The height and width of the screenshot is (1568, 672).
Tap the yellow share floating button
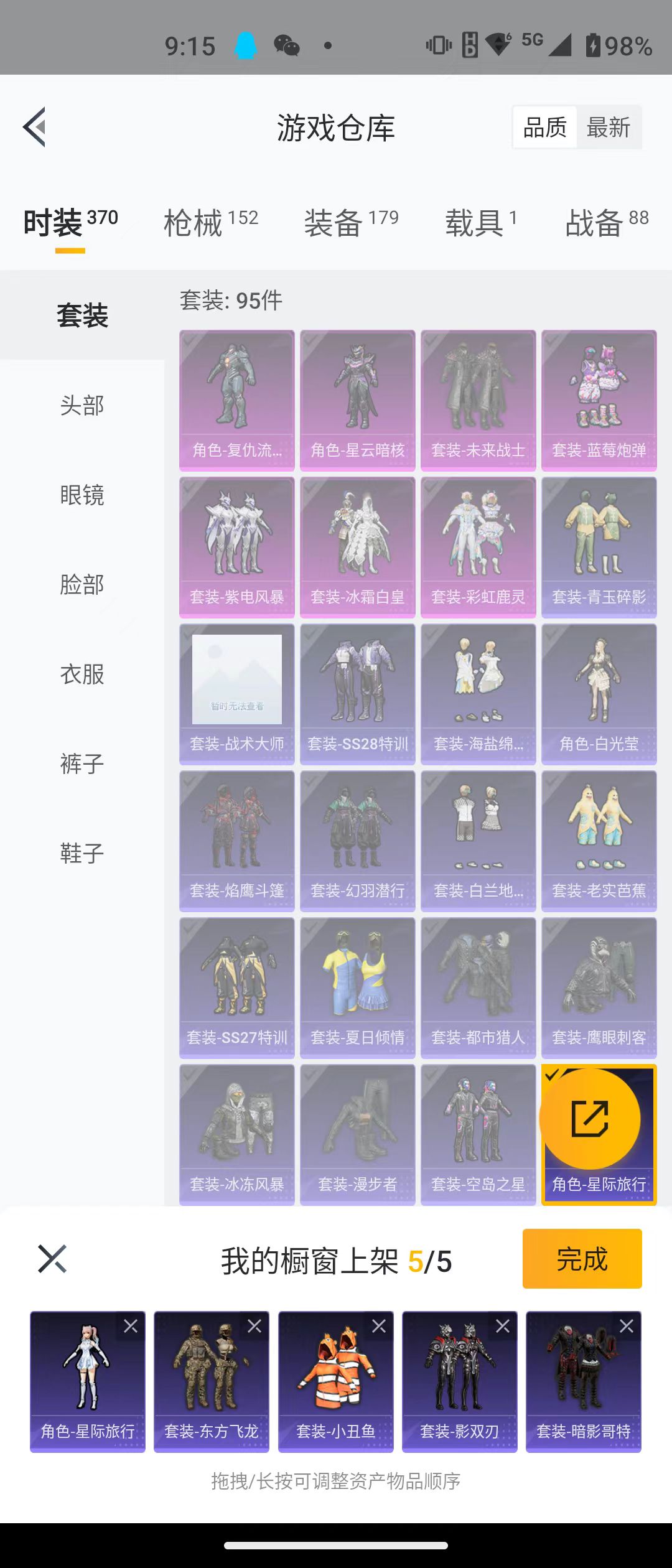click(x=589, y=1118)
